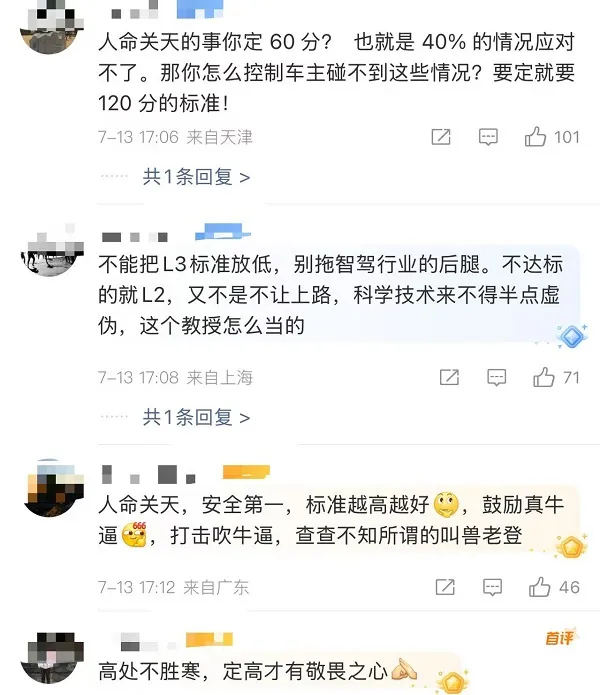
Task: Open the Shanghai commenter's avatar profile
Action: [x=50, y=255]
